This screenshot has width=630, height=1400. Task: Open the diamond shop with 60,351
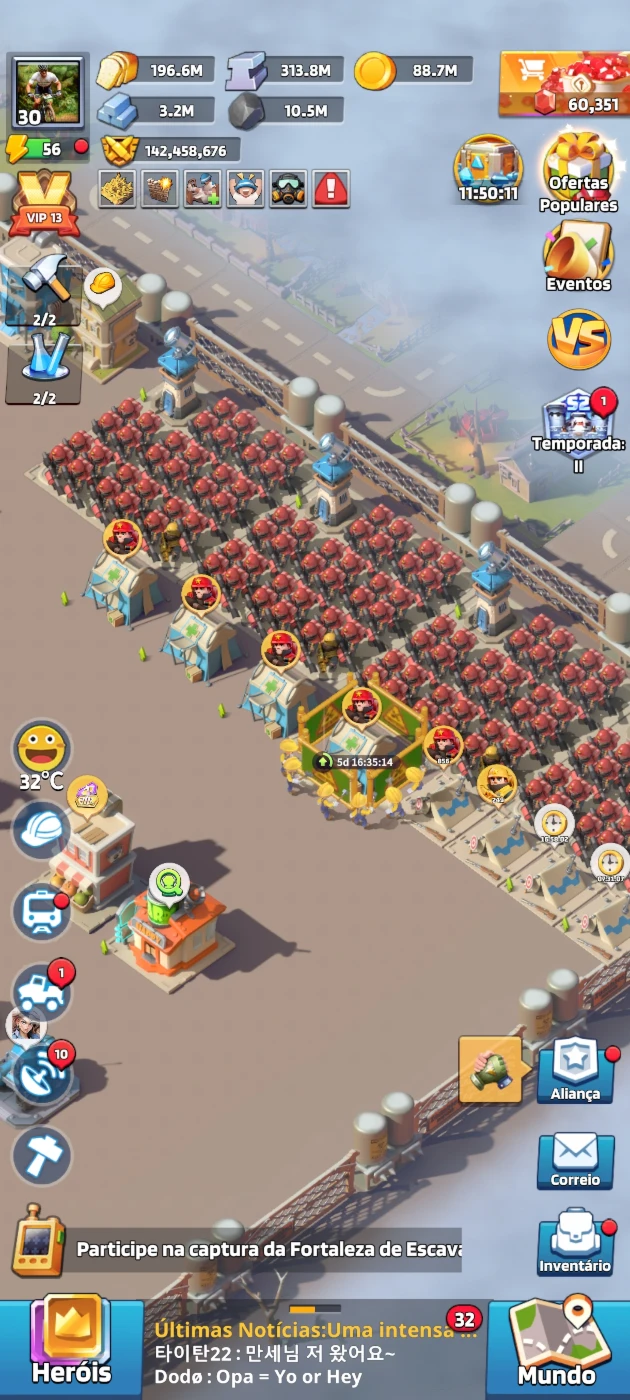(564, 86)
